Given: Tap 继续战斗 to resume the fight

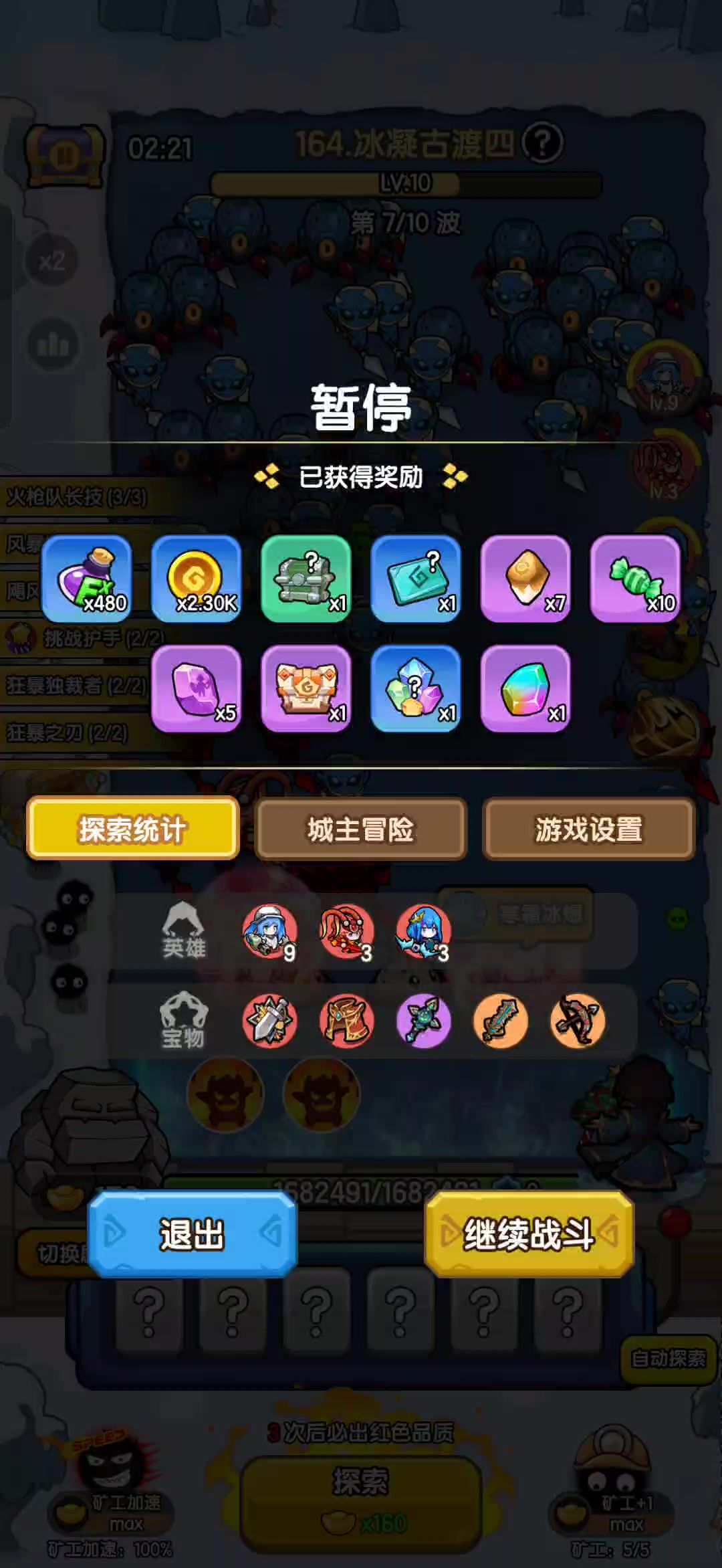Looking at the screenshot, I should [x=529, y=1234].
